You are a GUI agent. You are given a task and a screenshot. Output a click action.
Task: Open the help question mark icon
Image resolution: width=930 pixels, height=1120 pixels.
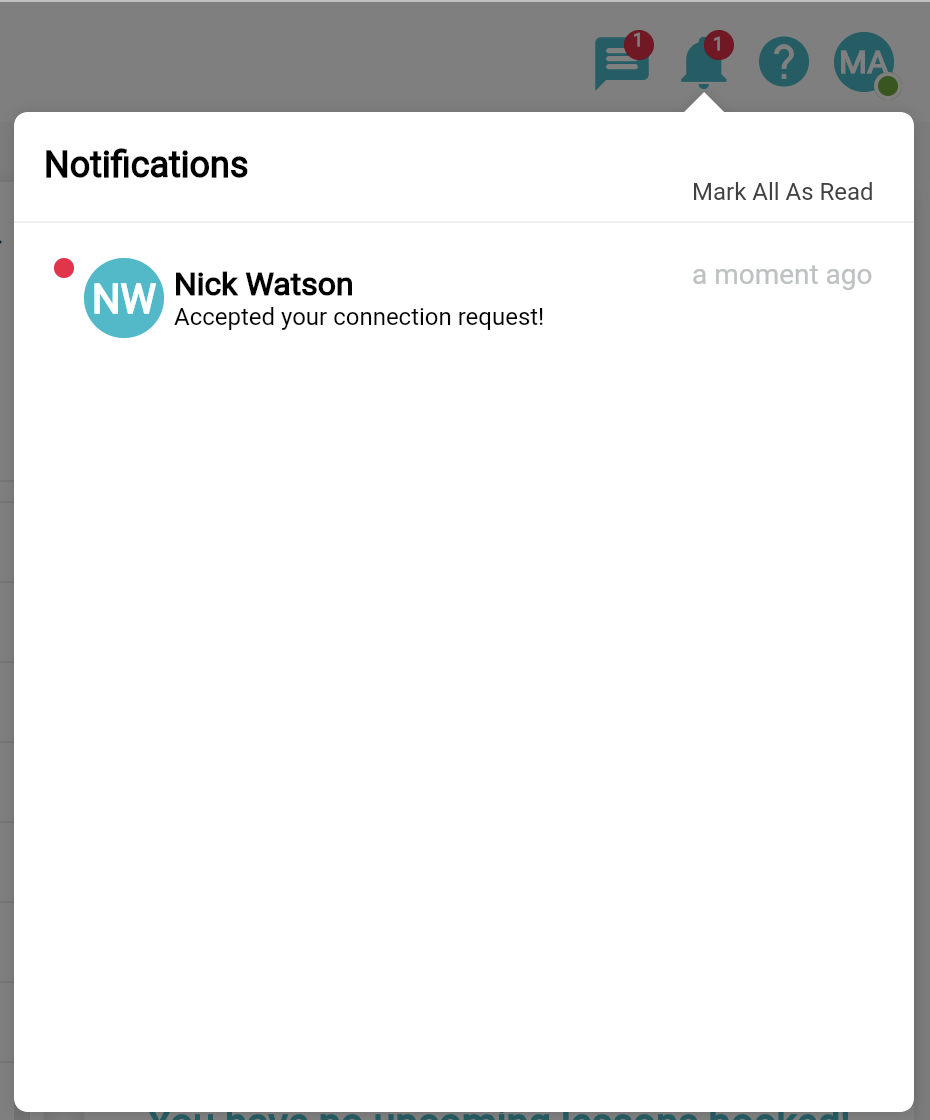784,63
